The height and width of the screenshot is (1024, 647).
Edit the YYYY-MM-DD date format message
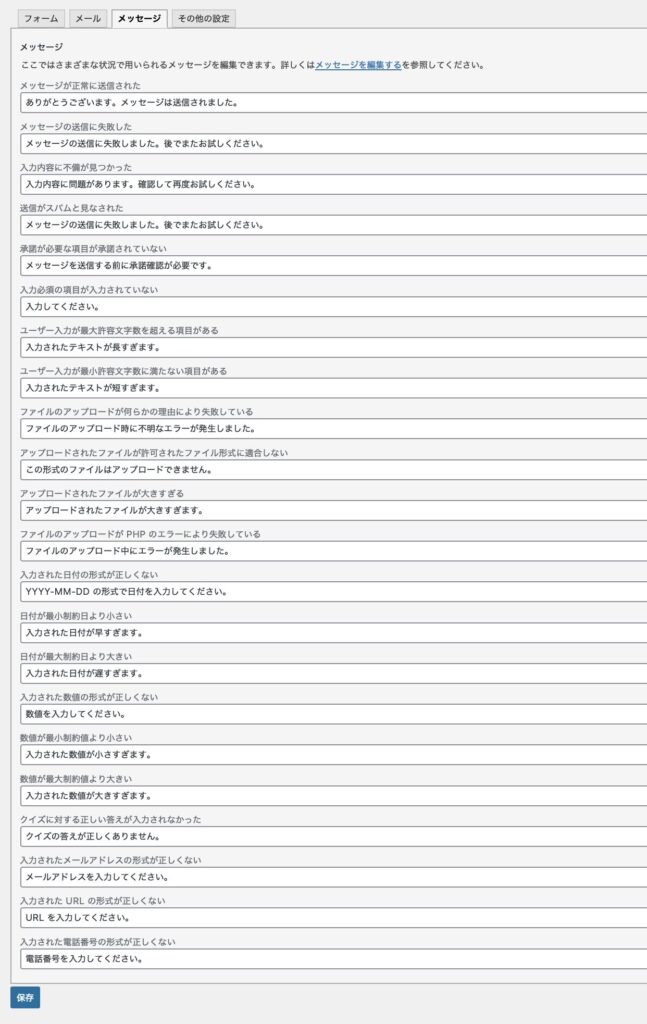330,591
